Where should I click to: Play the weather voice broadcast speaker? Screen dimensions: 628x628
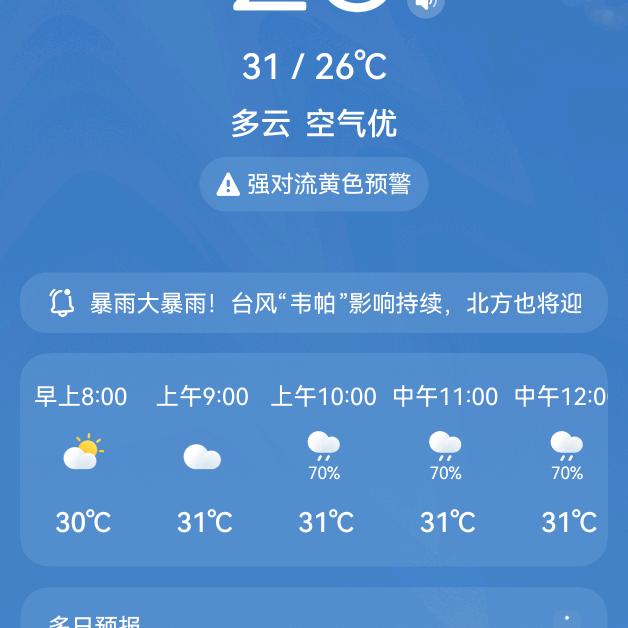tap(426, 5)
